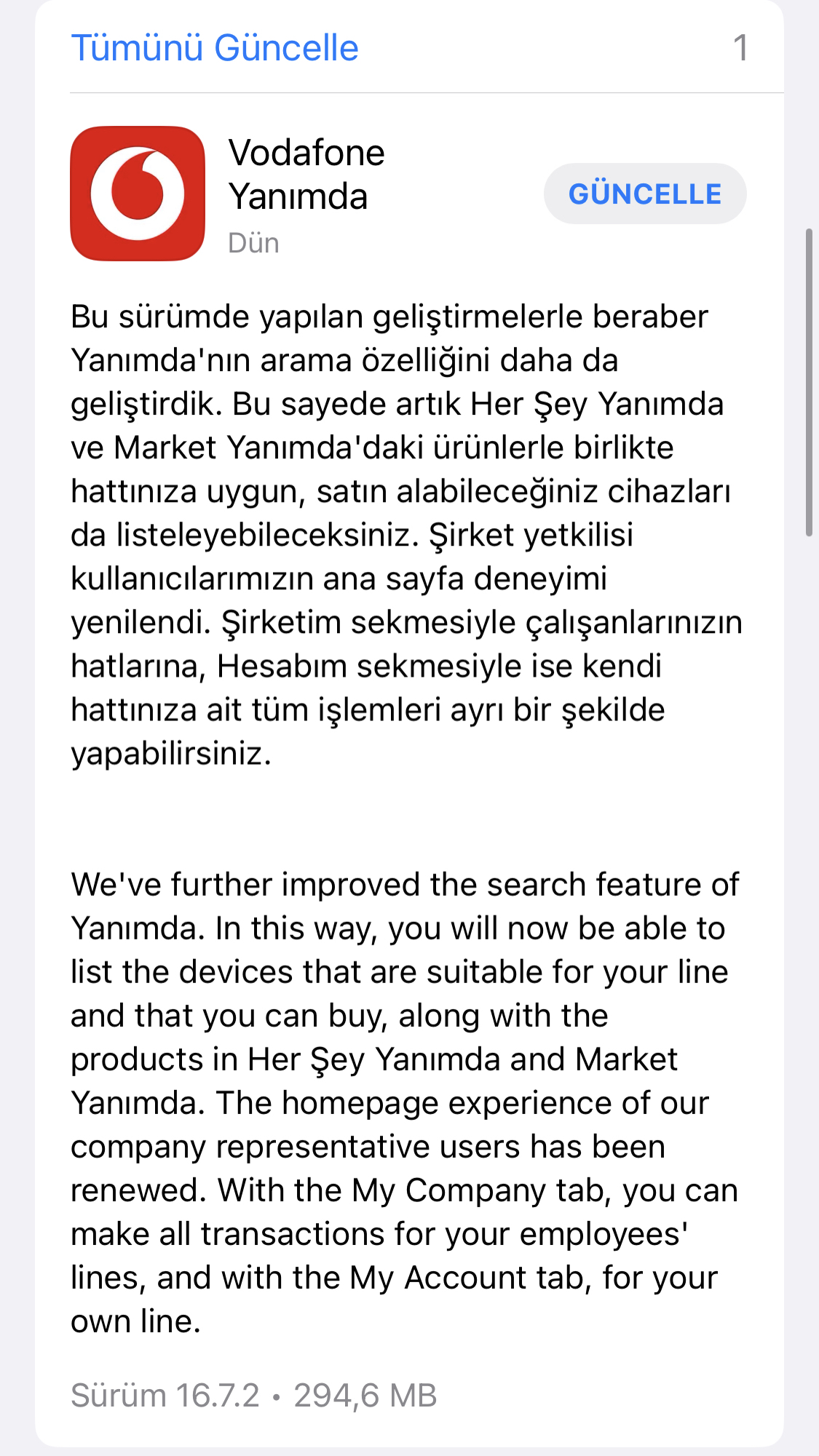Open the Vodafone Yanımda app icon
The image size is (819, 1456).
click(138, 194)
